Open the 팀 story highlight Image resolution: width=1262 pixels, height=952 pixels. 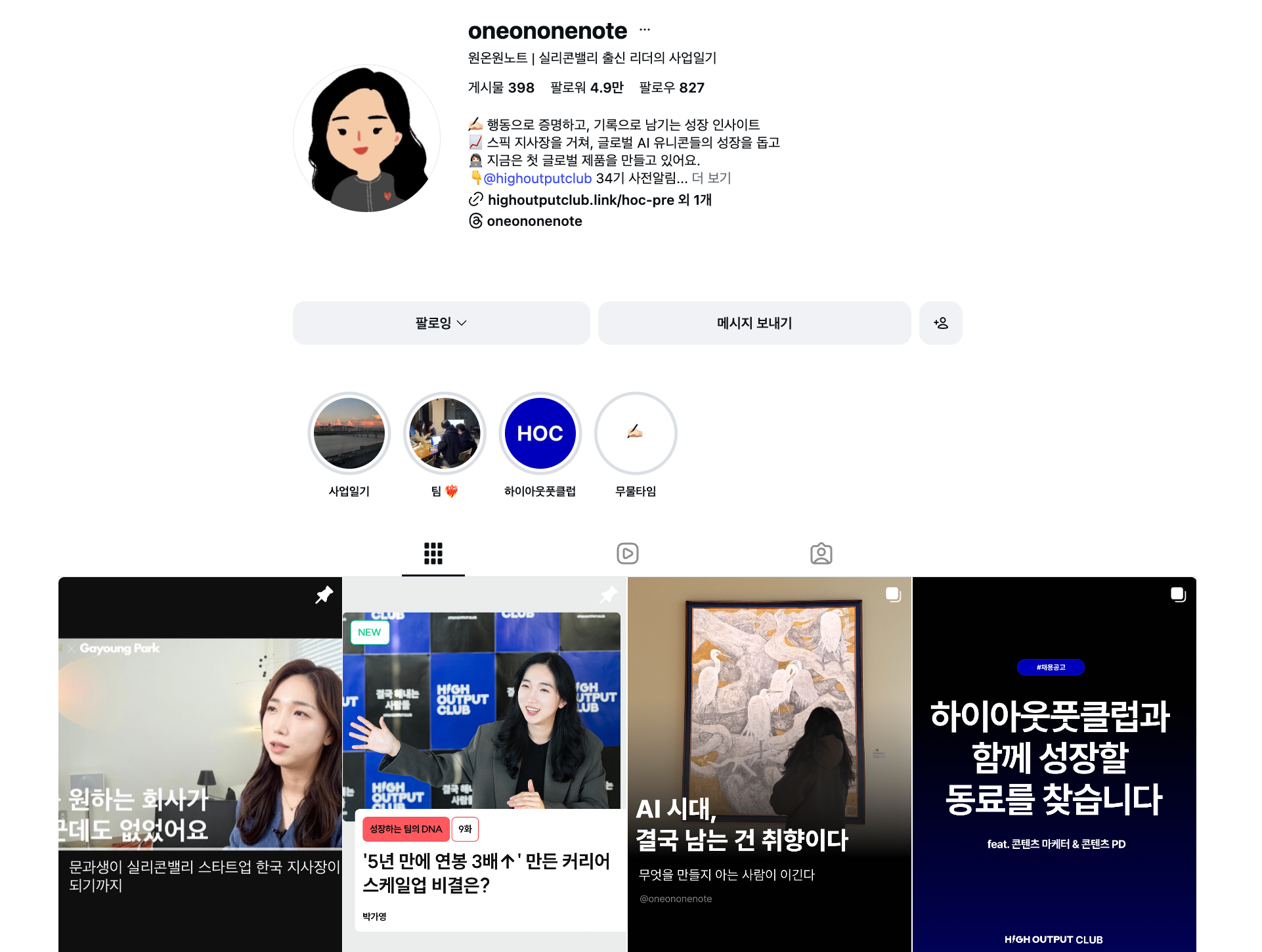pos(445,434)
